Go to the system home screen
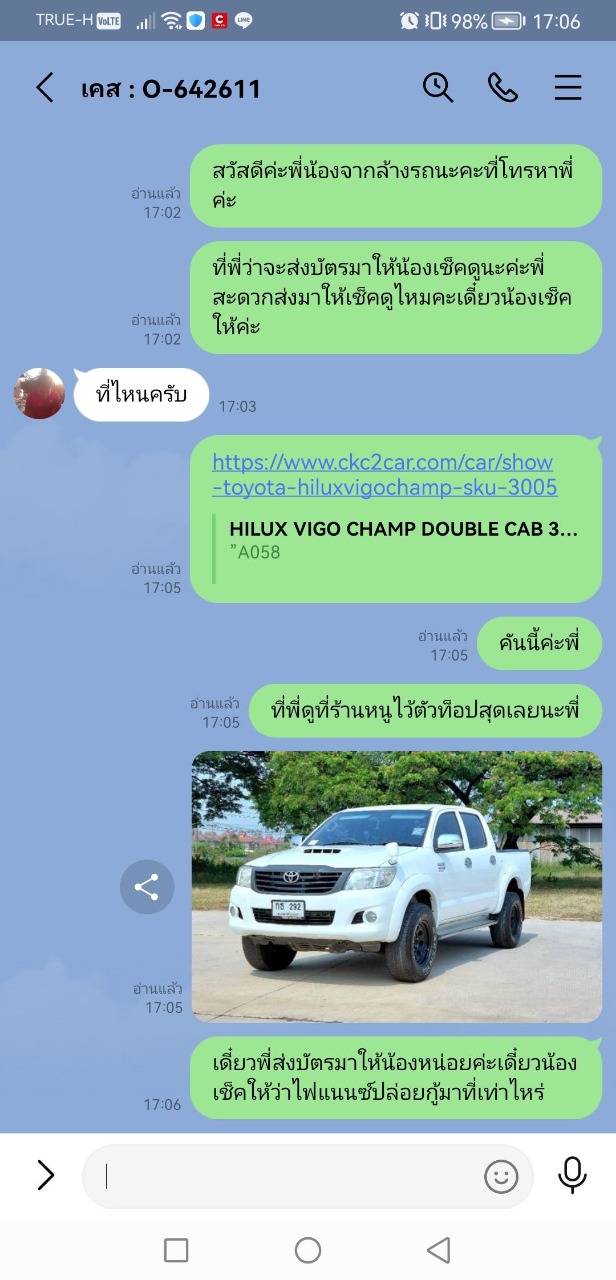 click(x=308, y=1250)
